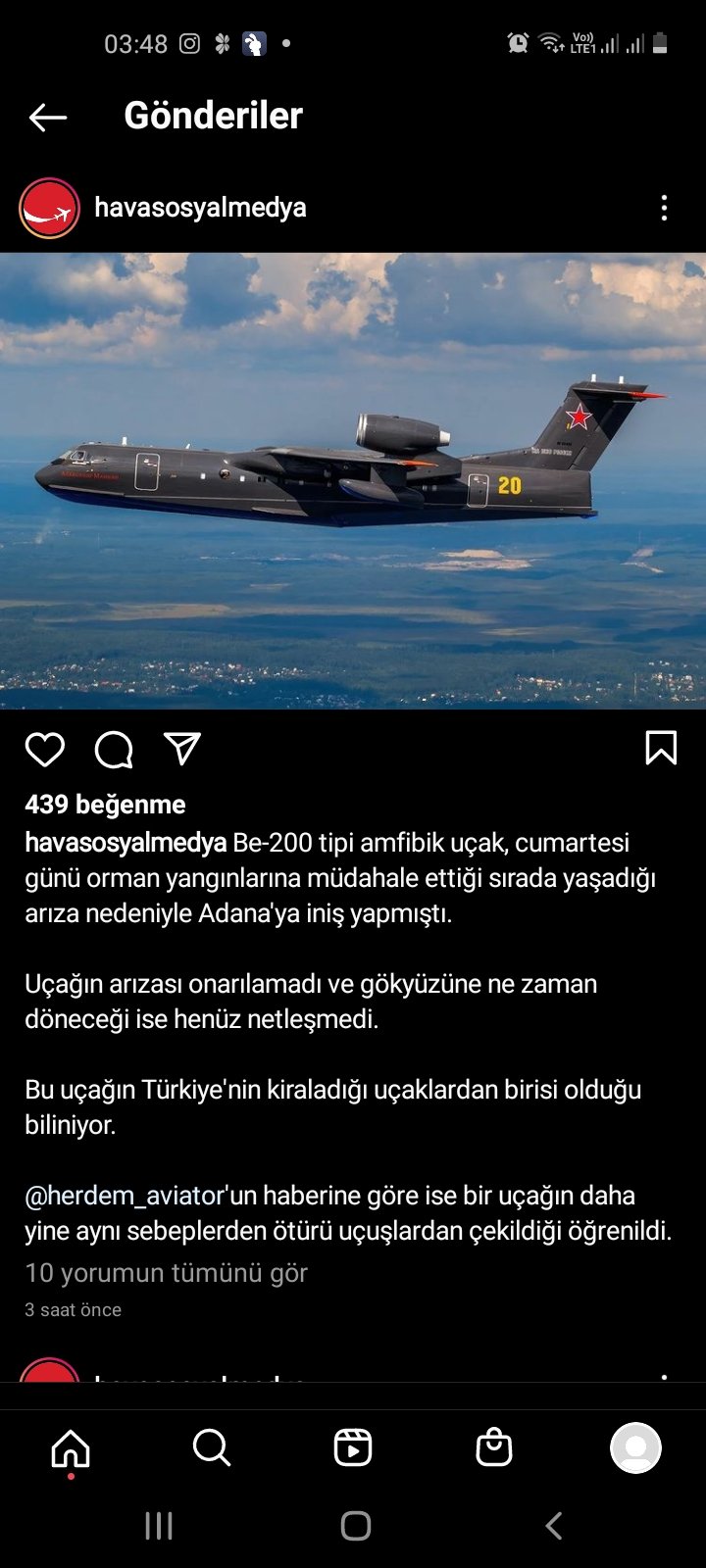Viewport: 706px width, 1568px height.
Task: Tap the system recent apps button
Action: pyautogui.click(x=159, y=1526)
